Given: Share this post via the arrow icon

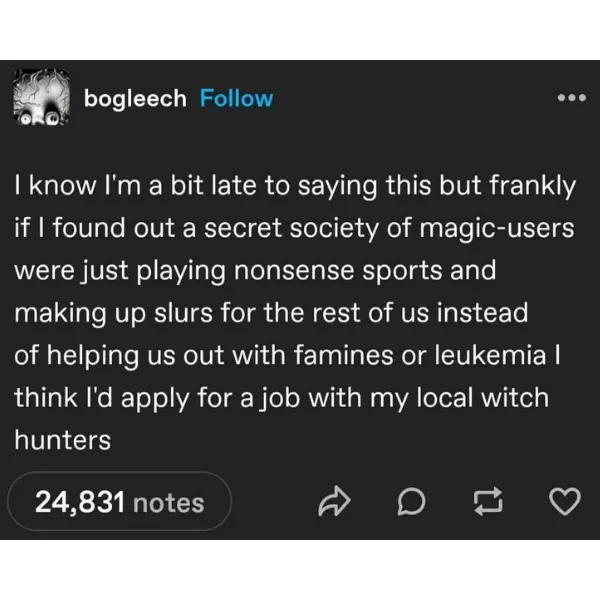Looking at the screenshot, I should tap(331, 503).
